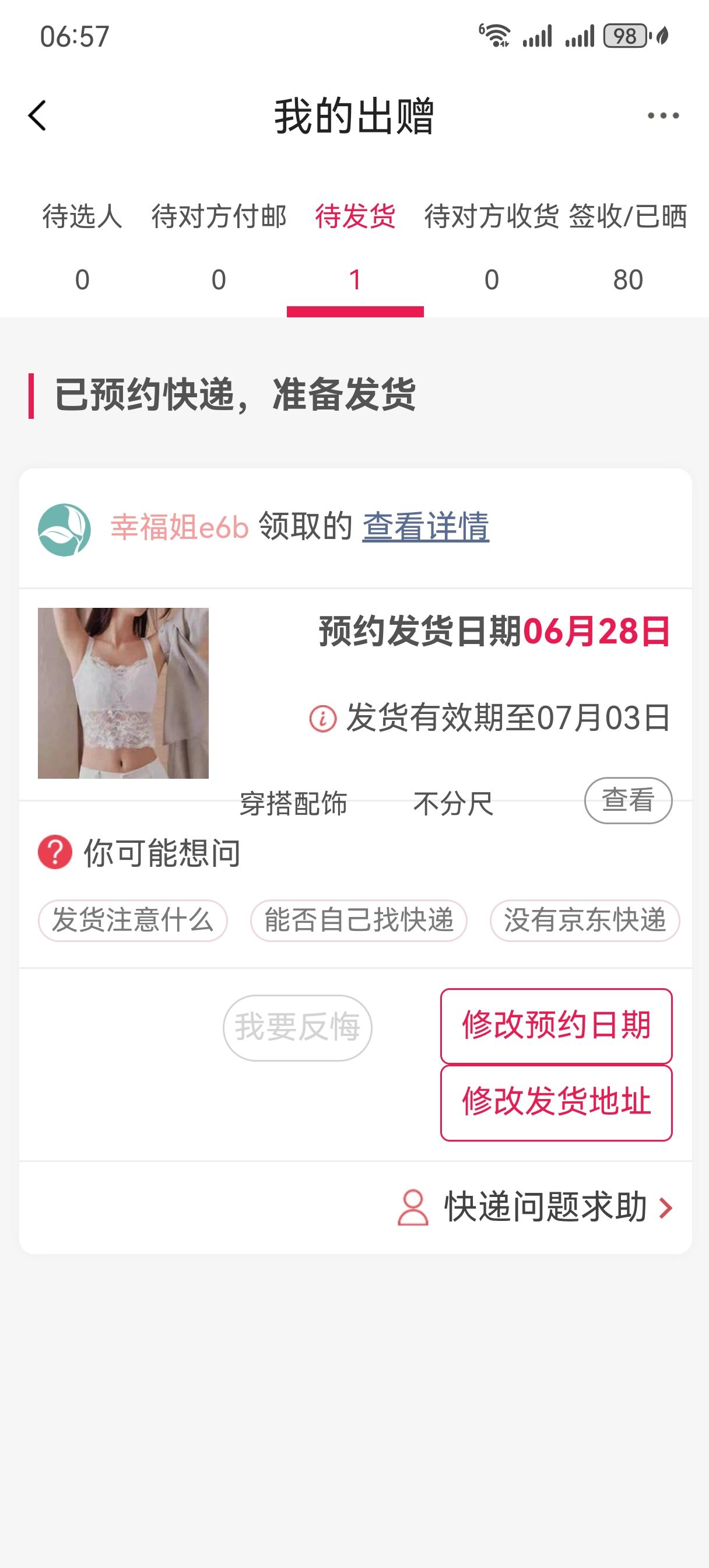Tap 修改发货地址 to edit address
The image size is (709, 1568).
(556, 1102)
